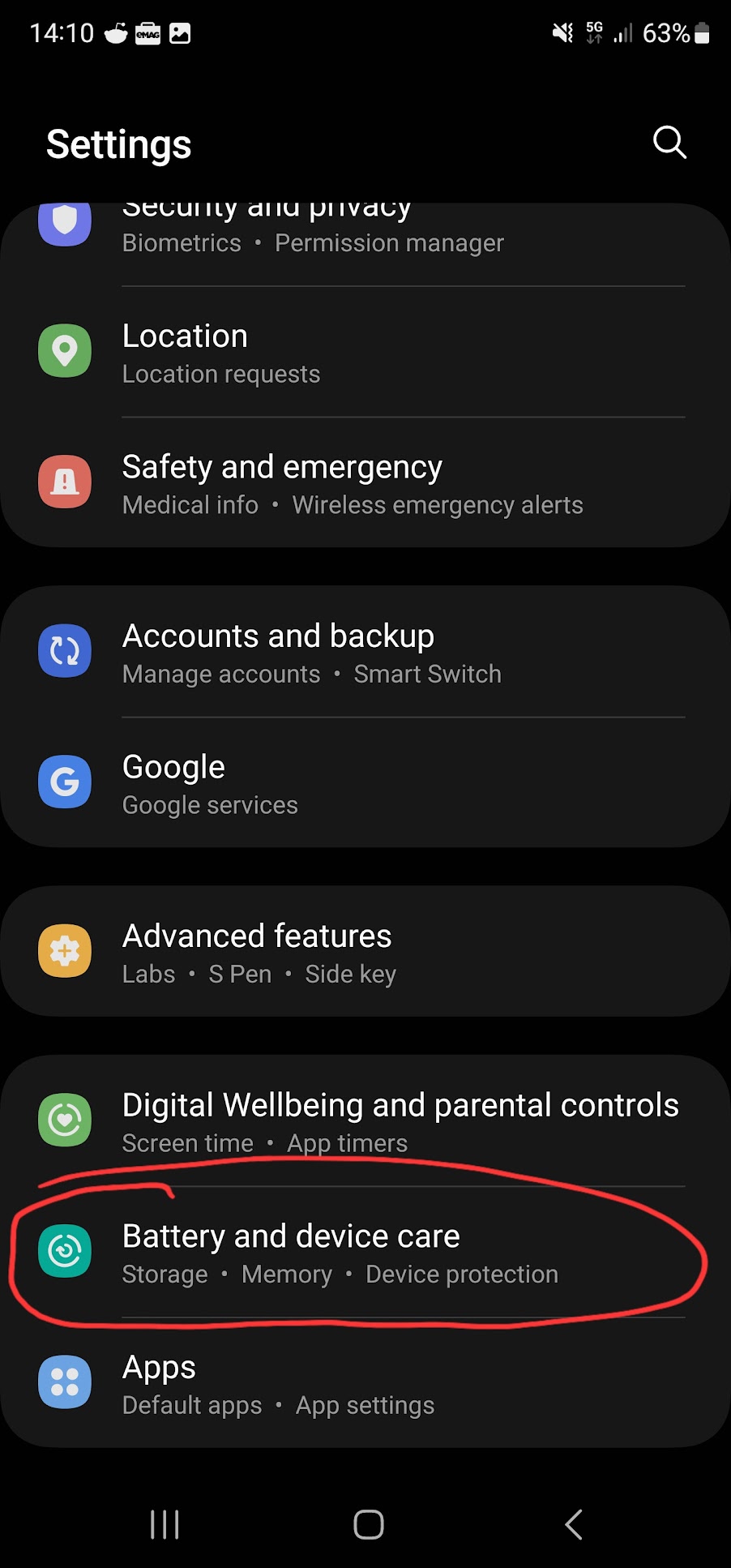The image size is (731, 1568).
Task: Open Google services settings
Action: tap(365, 783)
